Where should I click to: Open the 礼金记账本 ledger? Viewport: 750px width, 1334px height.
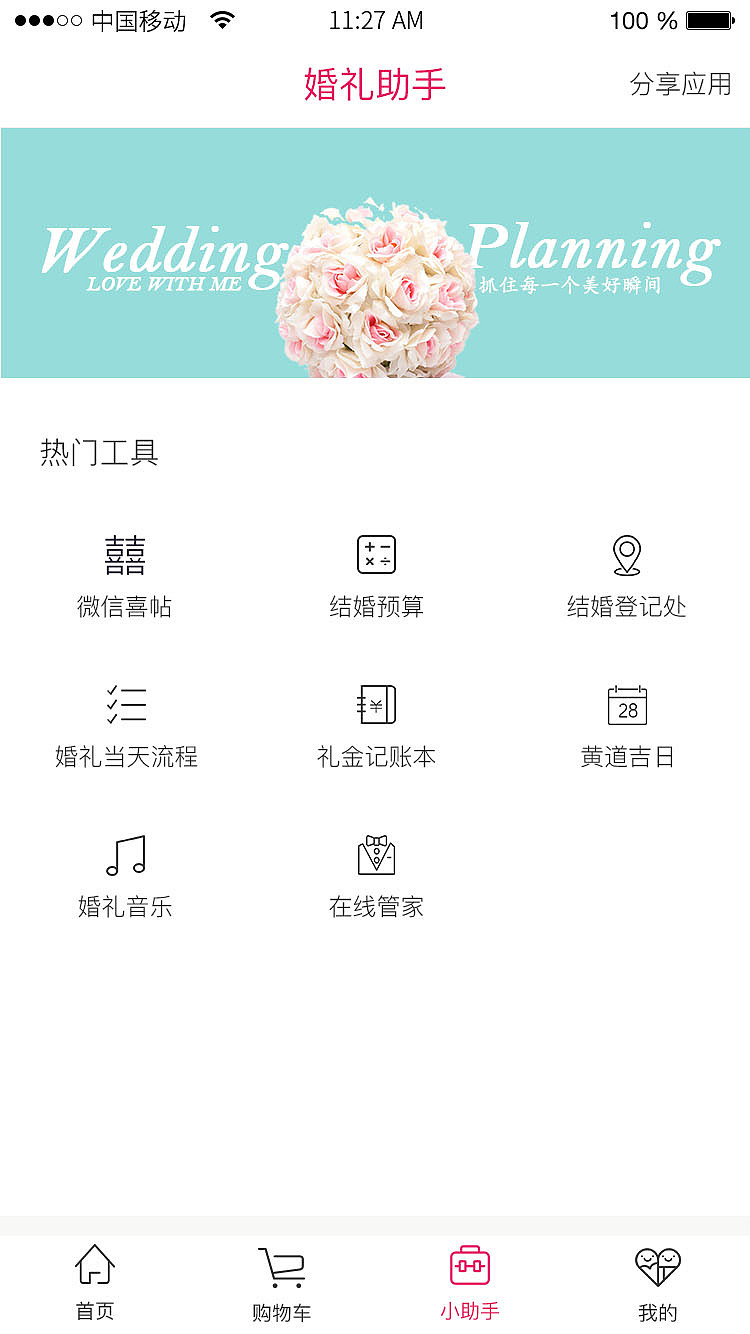click(376, 726)
